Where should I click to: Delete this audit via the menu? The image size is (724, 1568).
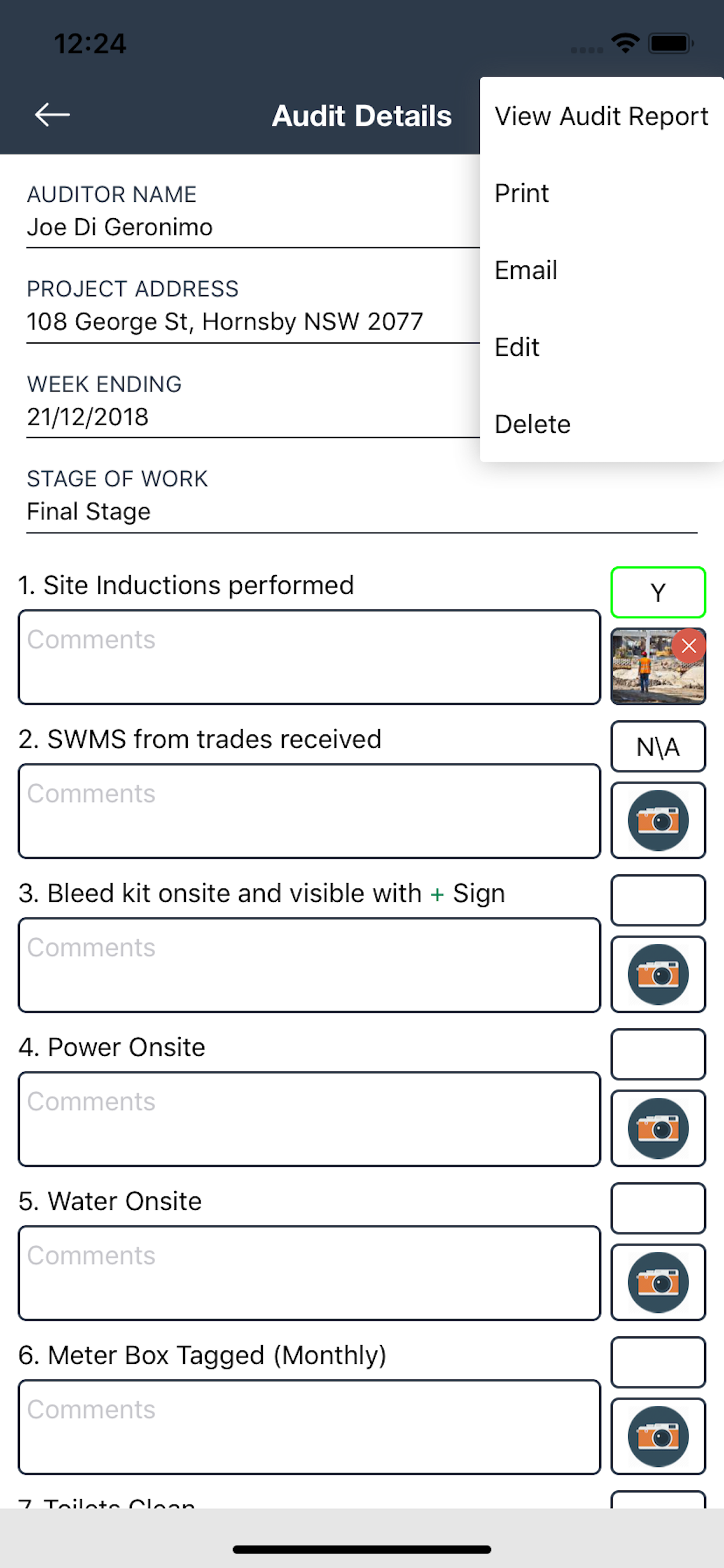[x=533, y=423]
